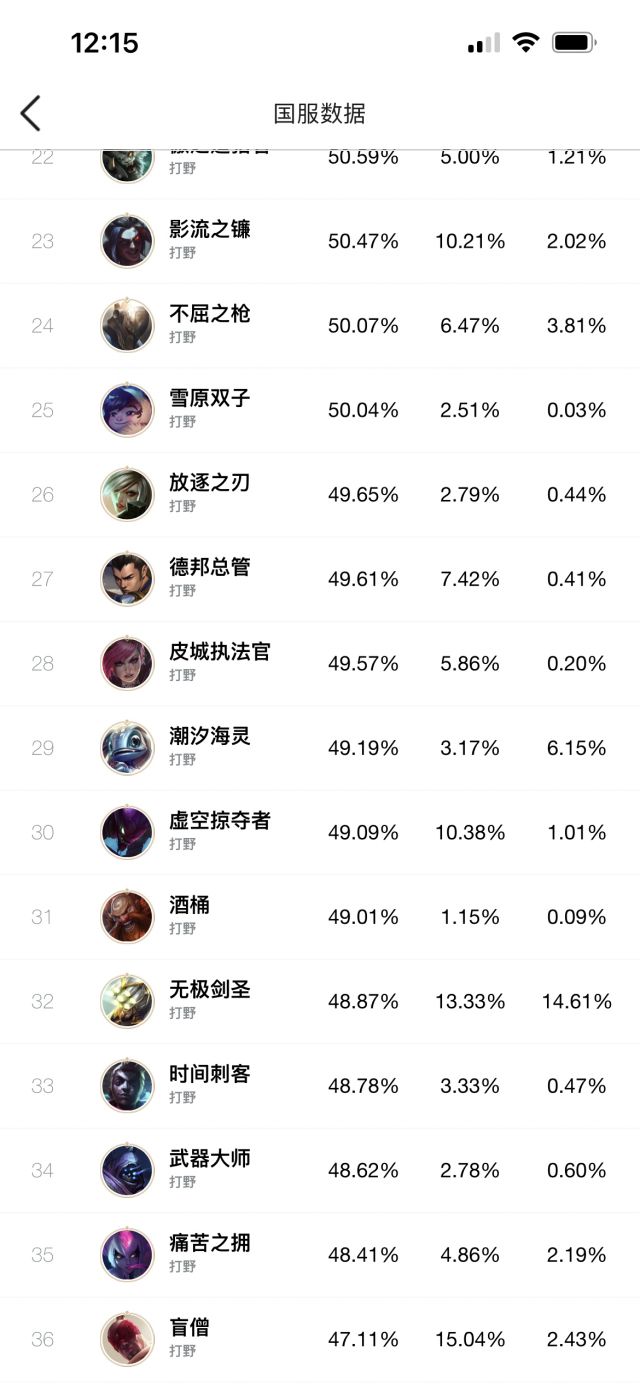Open 潮汐海灵 hero stats

point(320,748)
